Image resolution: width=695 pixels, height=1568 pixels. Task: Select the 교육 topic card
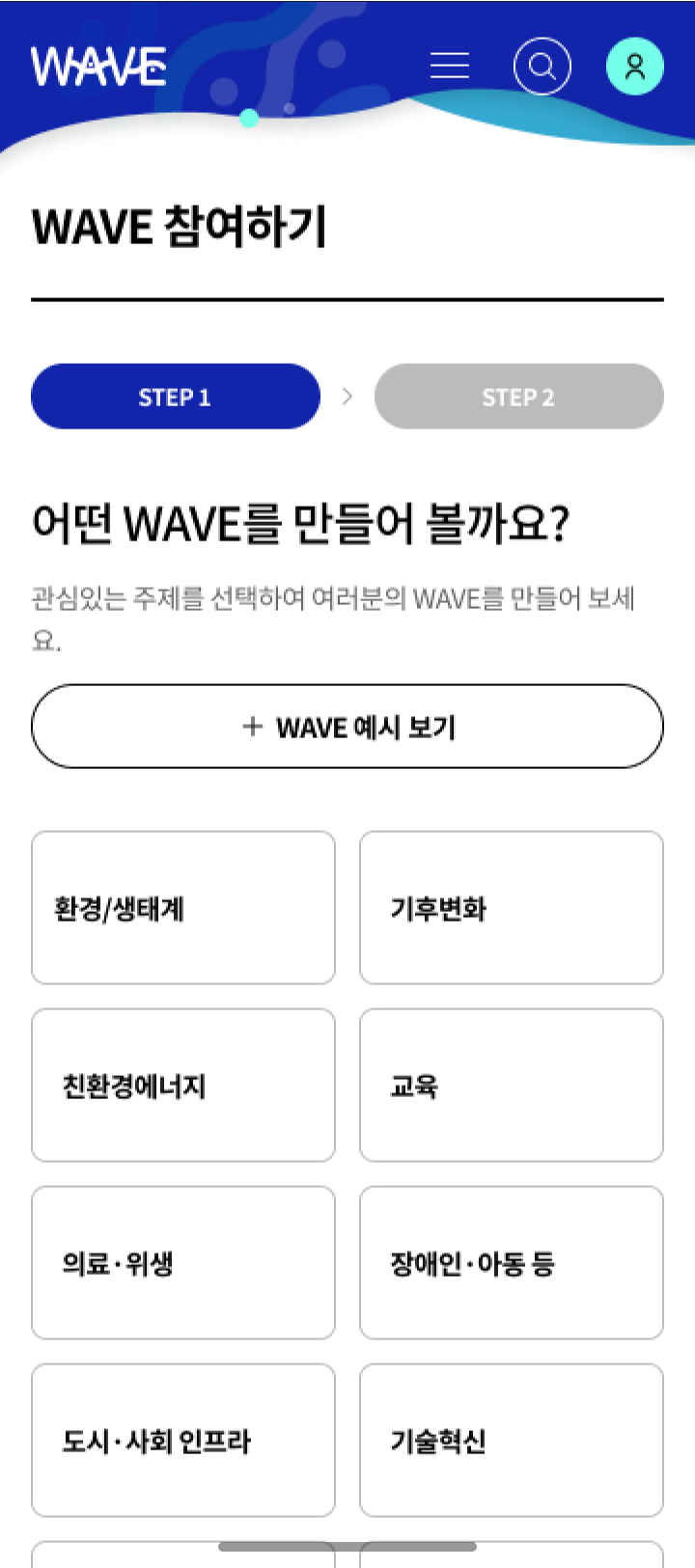(x=511, y=1086)
